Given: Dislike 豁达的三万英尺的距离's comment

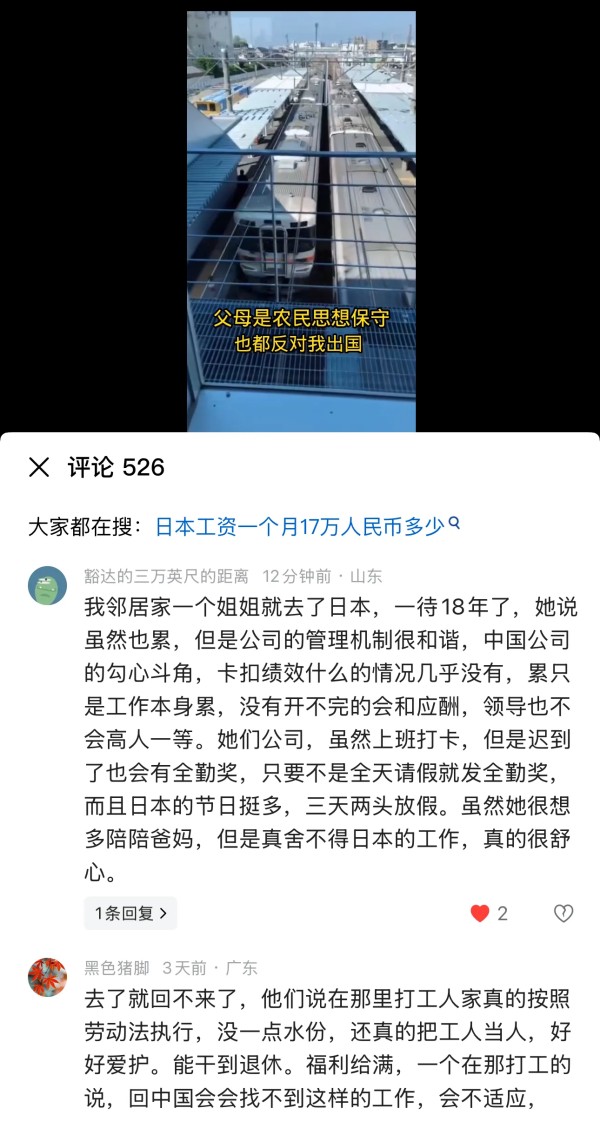Looking at the screenshot, I should pos(563,913).
